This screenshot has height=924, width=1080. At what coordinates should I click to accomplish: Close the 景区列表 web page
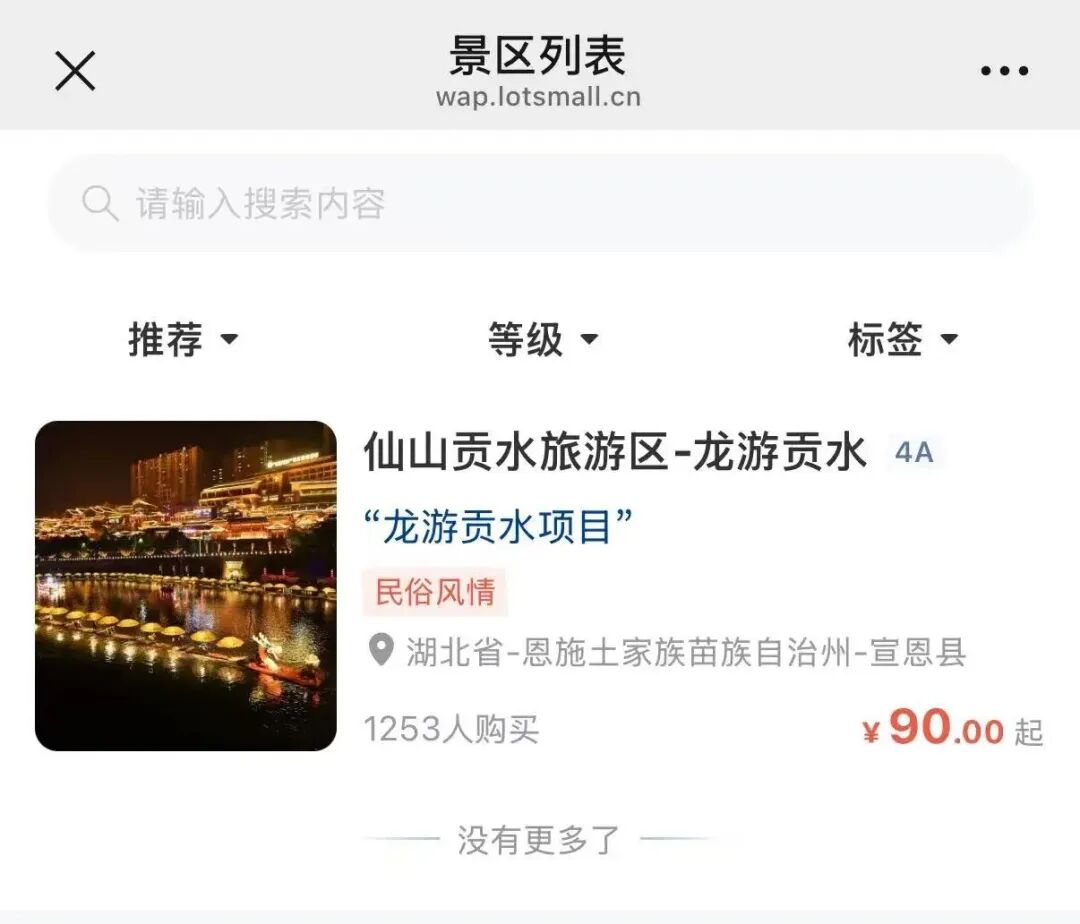[75, 71]
